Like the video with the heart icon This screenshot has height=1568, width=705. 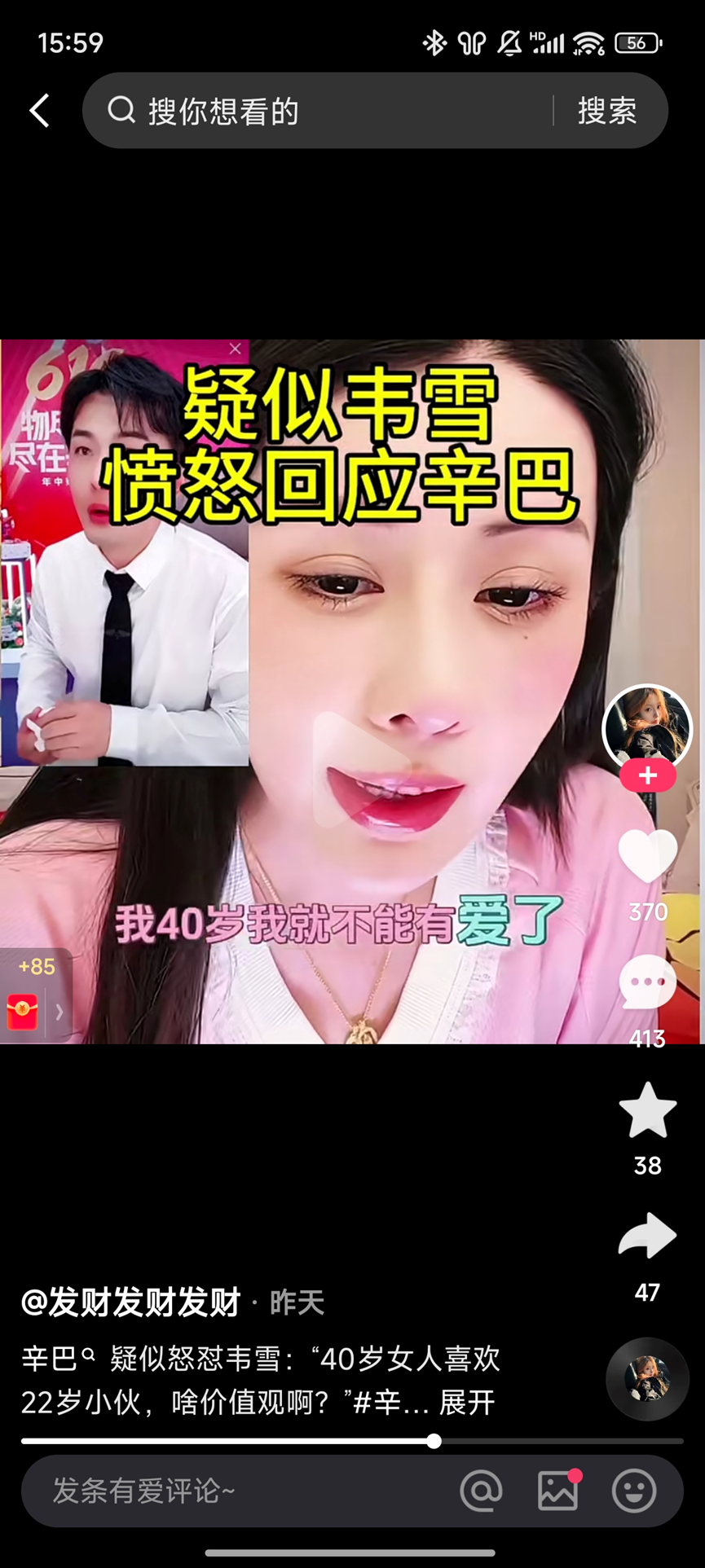[x=648, y=856]
